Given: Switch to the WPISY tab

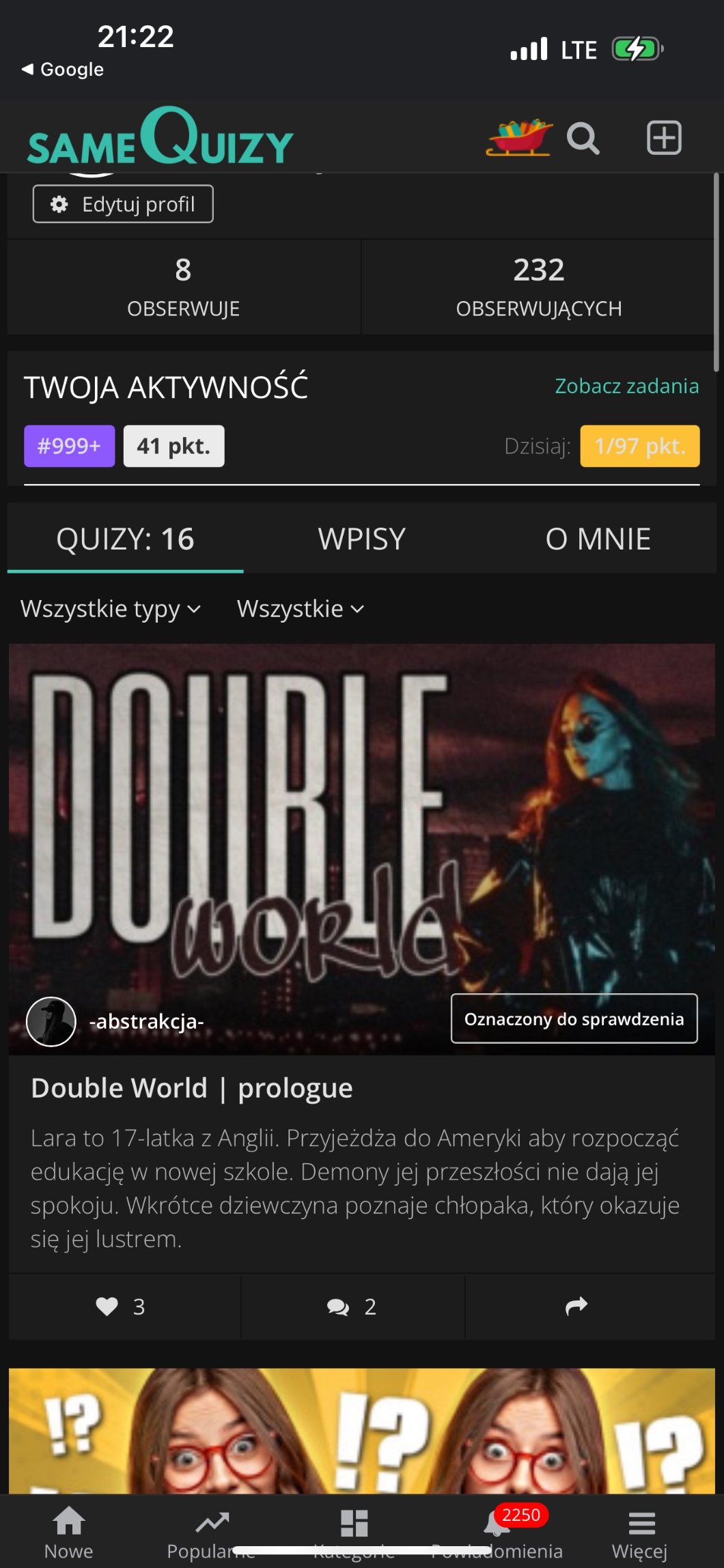Looking at the screenshot, I should click(x=361, y=539).
